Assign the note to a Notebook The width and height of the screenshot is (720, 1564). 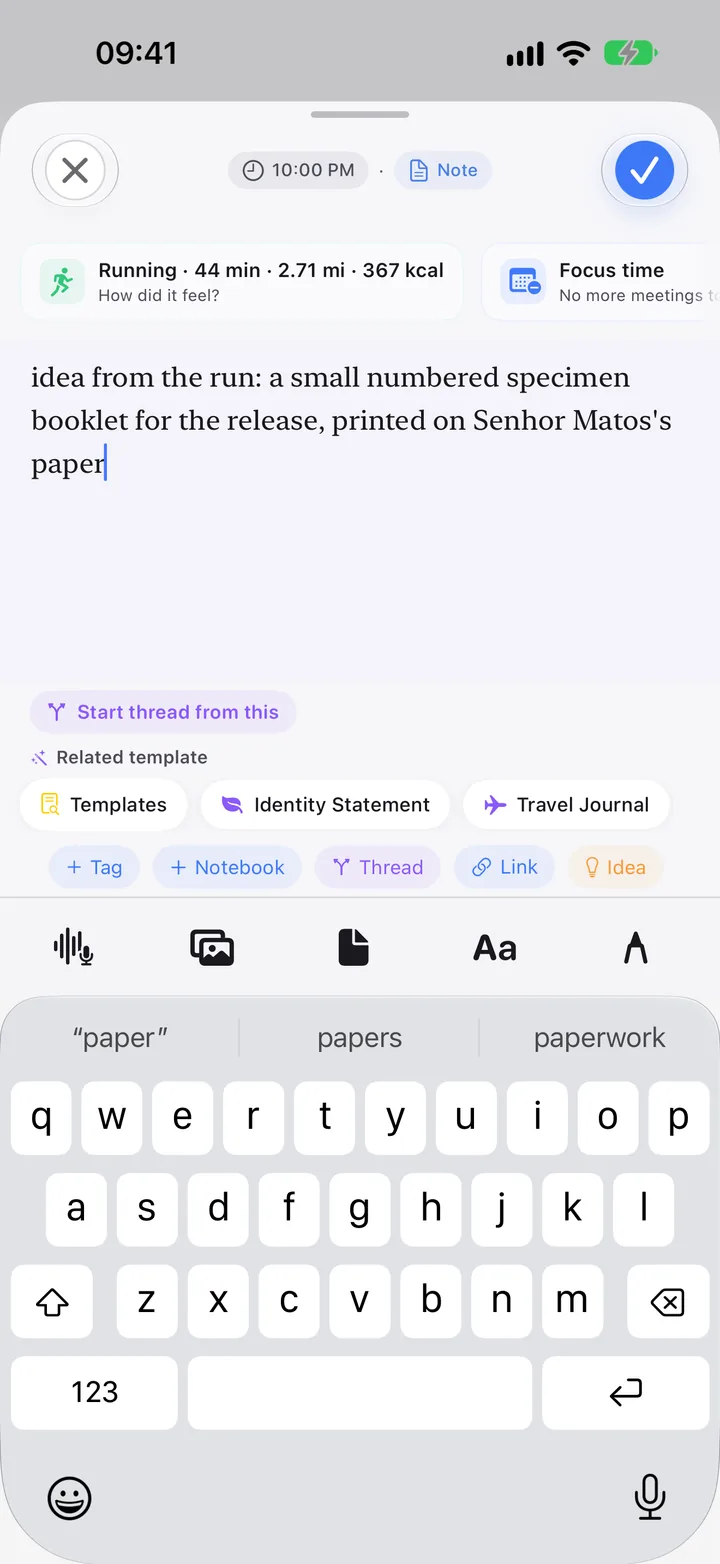(x=227, y=867)
